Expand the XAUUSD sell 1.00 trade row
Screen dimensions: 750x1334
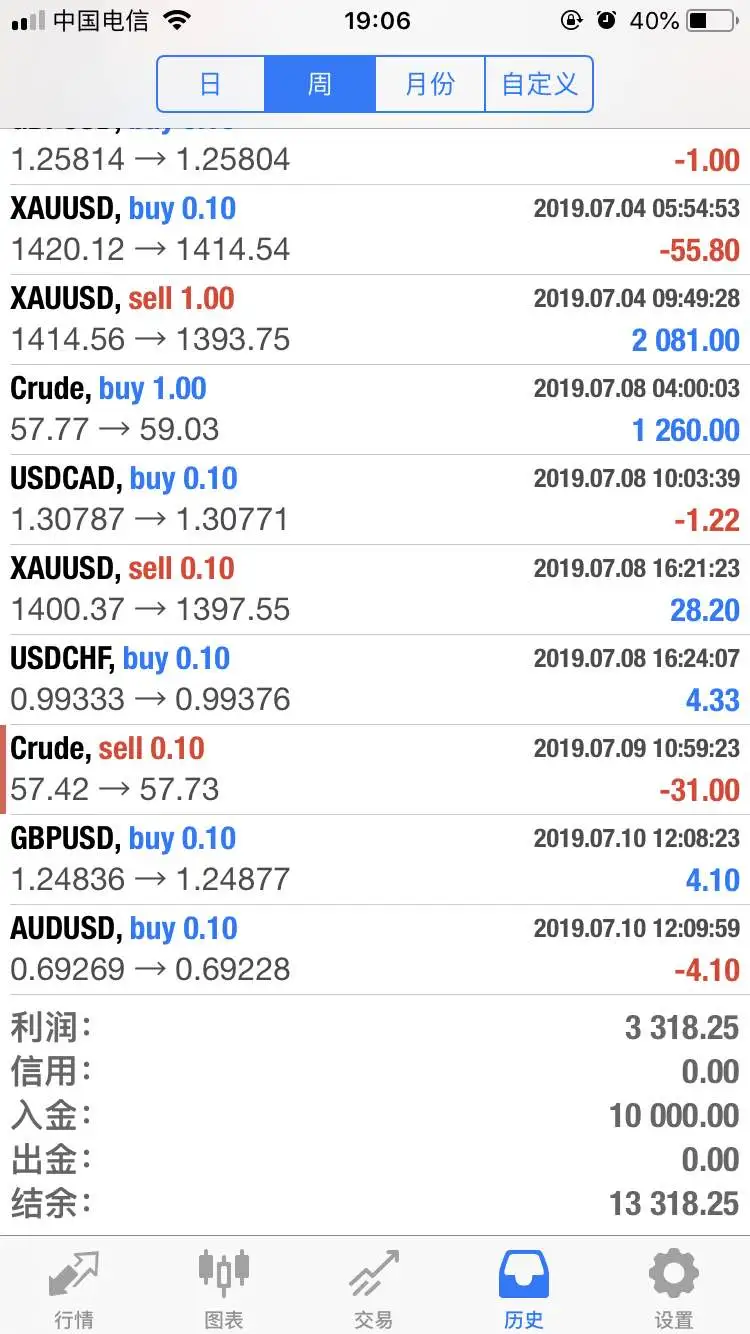tap(375, 320)
